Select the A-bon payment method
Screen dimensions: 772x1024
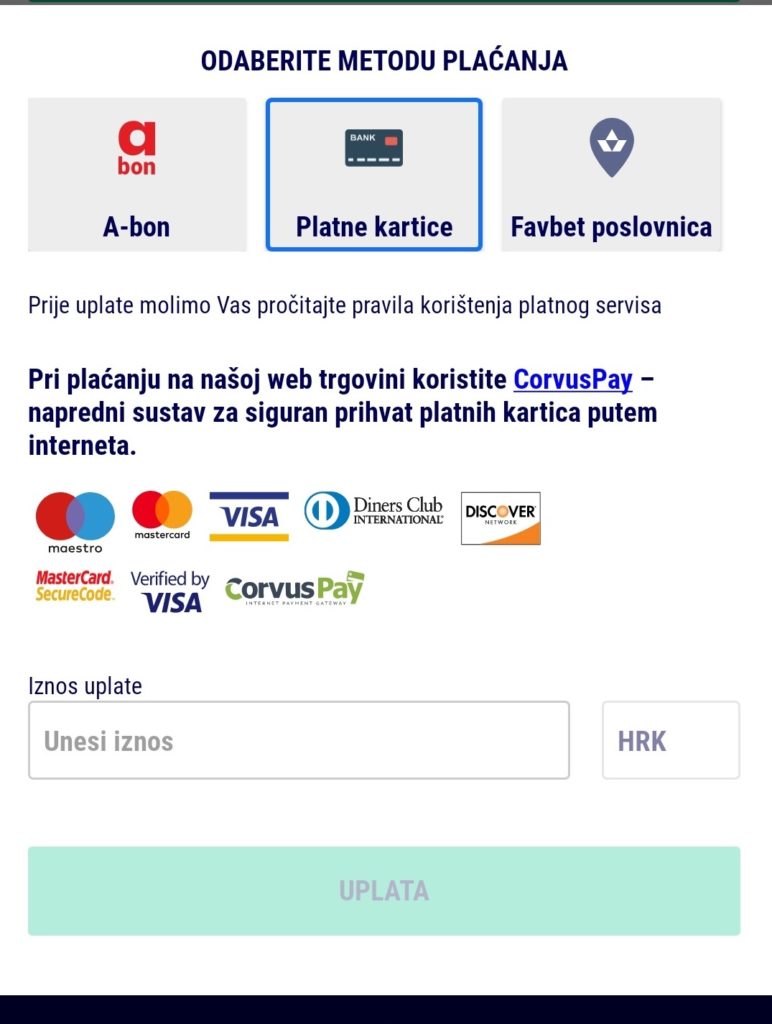coord(137,175)
